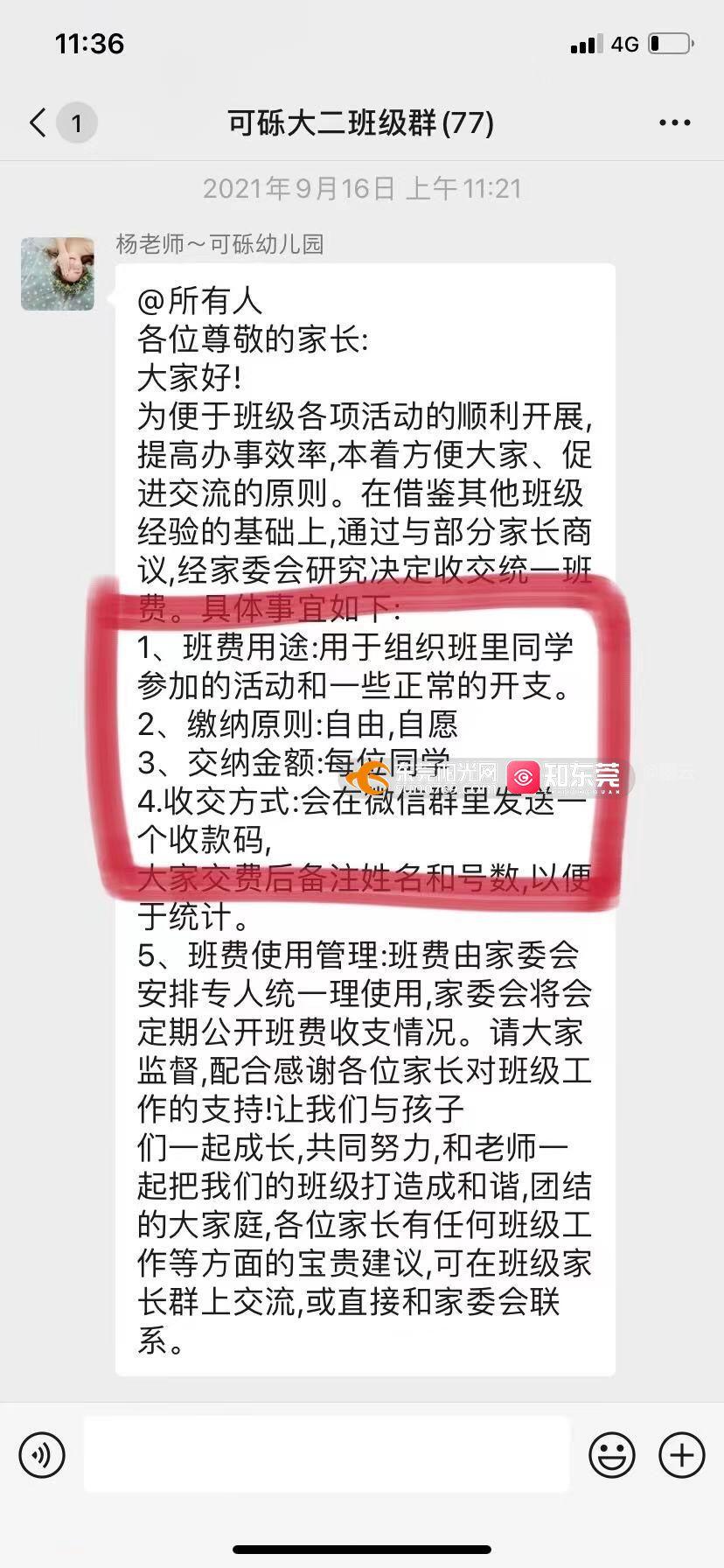Open 杨老师's profile avatar

58,274
